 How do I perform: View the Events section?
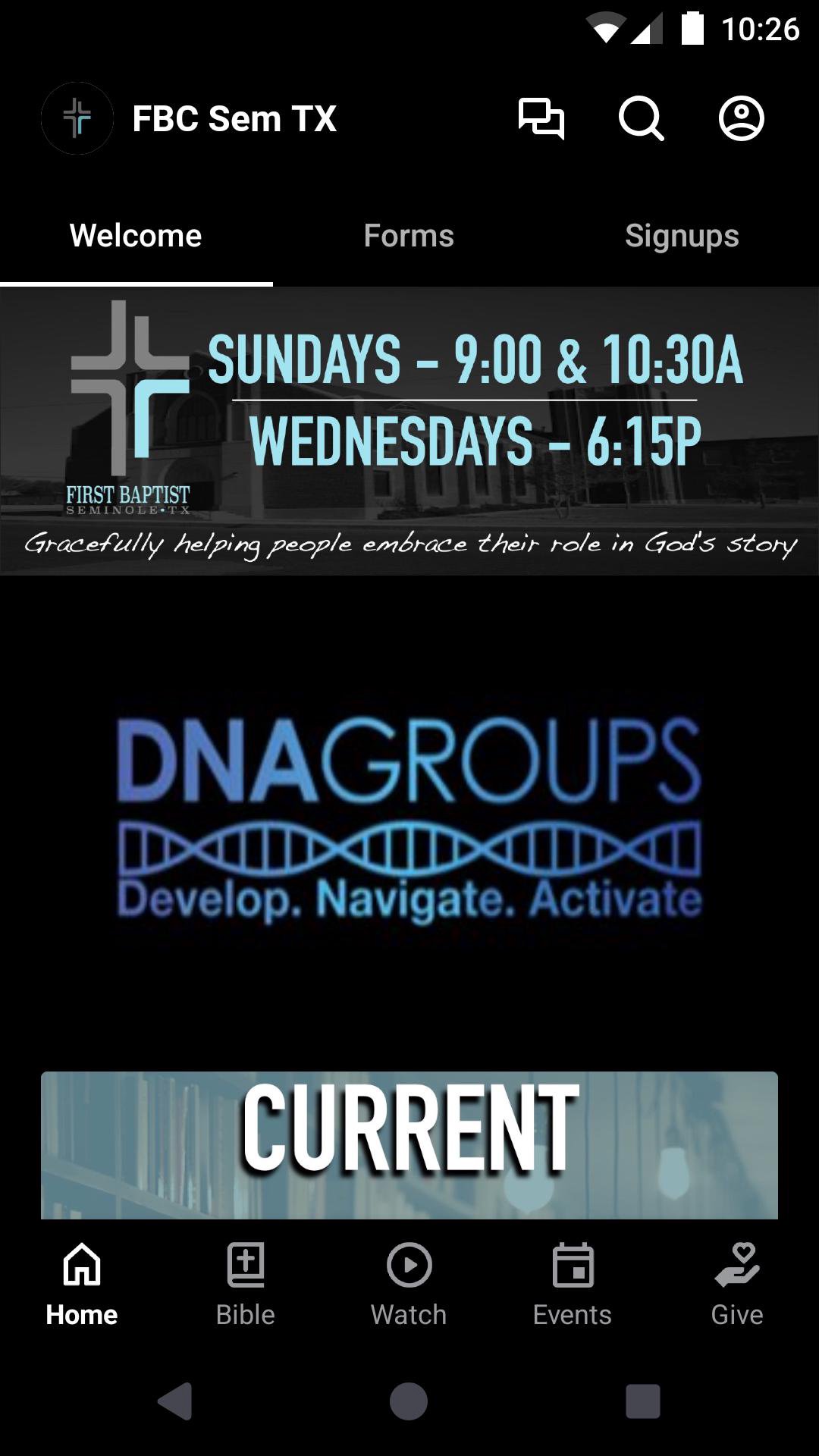coord(573,1284)
